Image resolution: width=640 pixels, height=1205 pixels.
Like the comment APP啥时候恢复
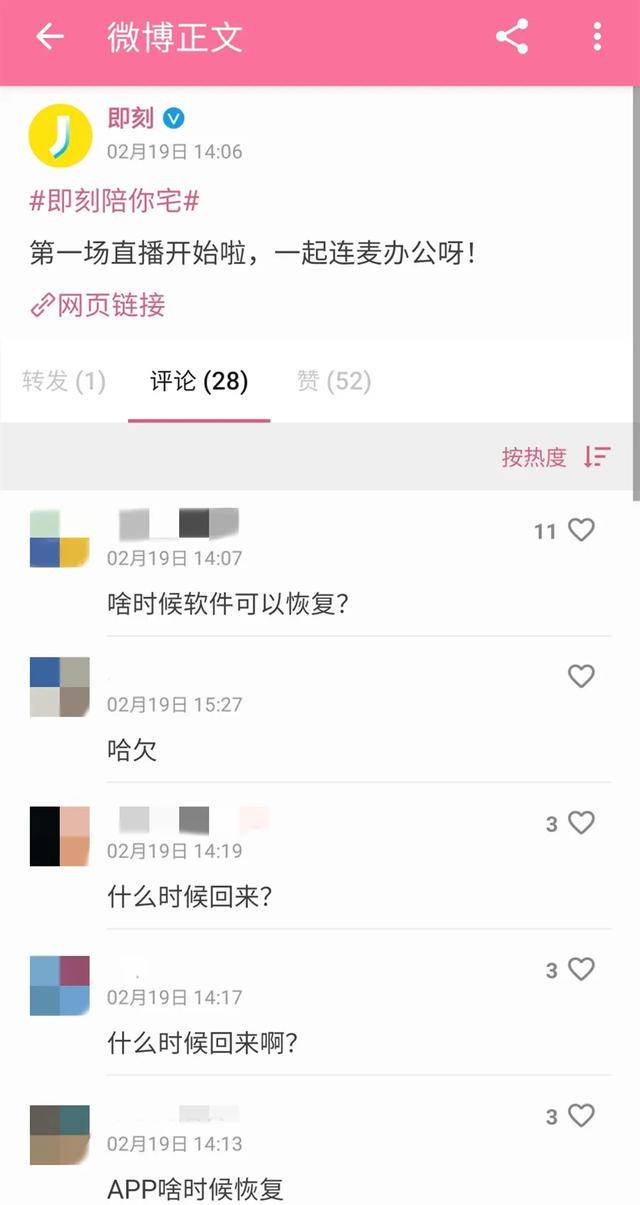click(x=581, y=1116)
